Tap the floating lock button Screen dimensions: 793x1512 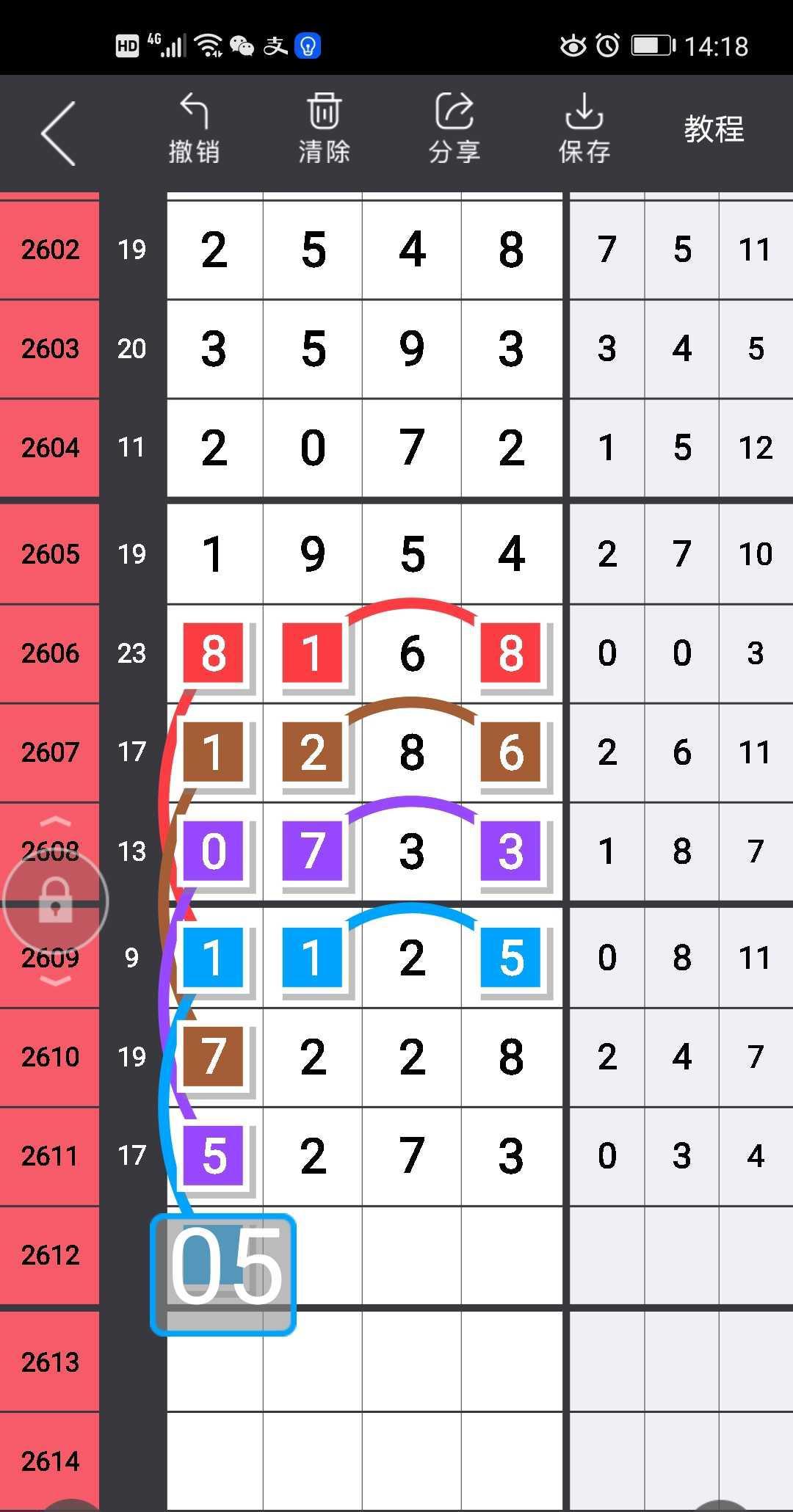(56, 901)
